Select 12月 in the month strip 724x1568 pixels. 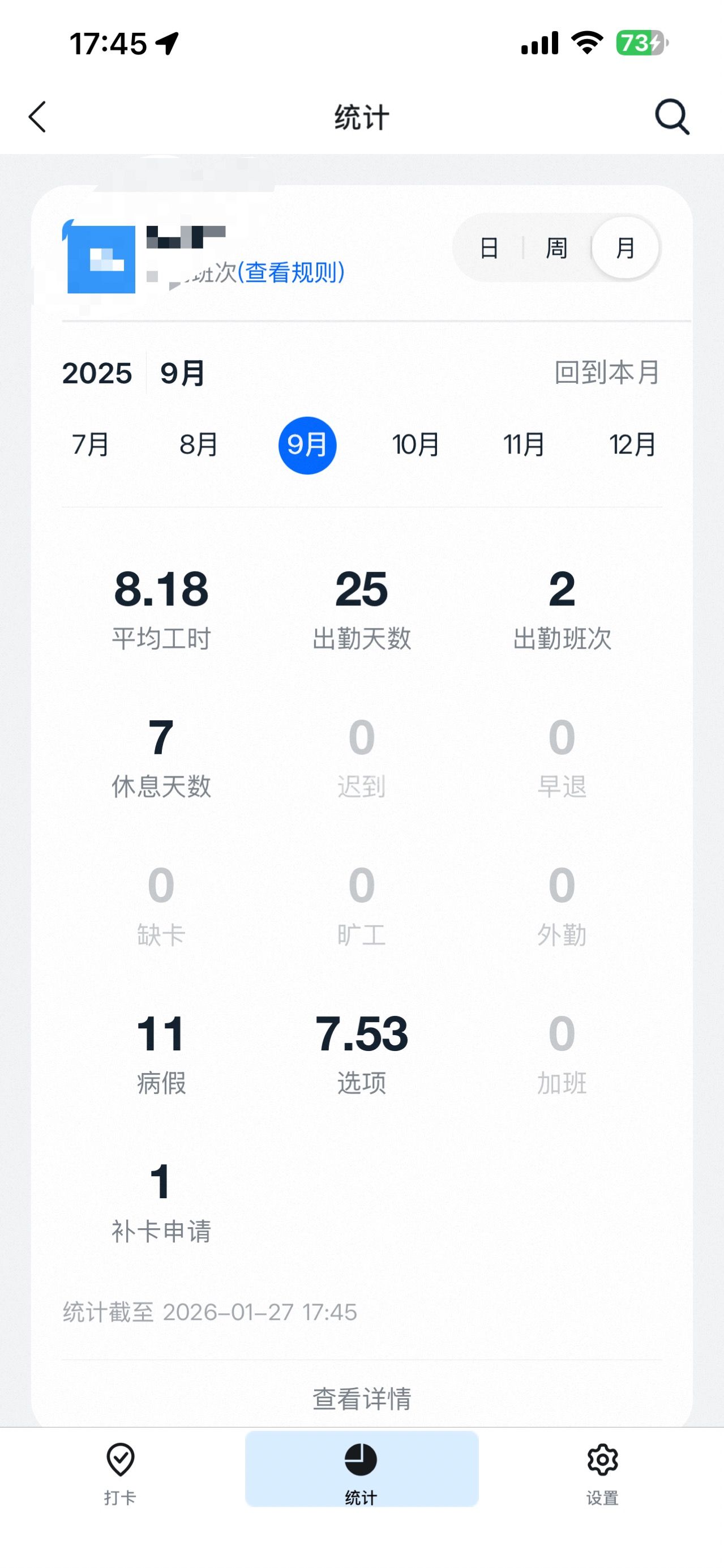point(633,445)
